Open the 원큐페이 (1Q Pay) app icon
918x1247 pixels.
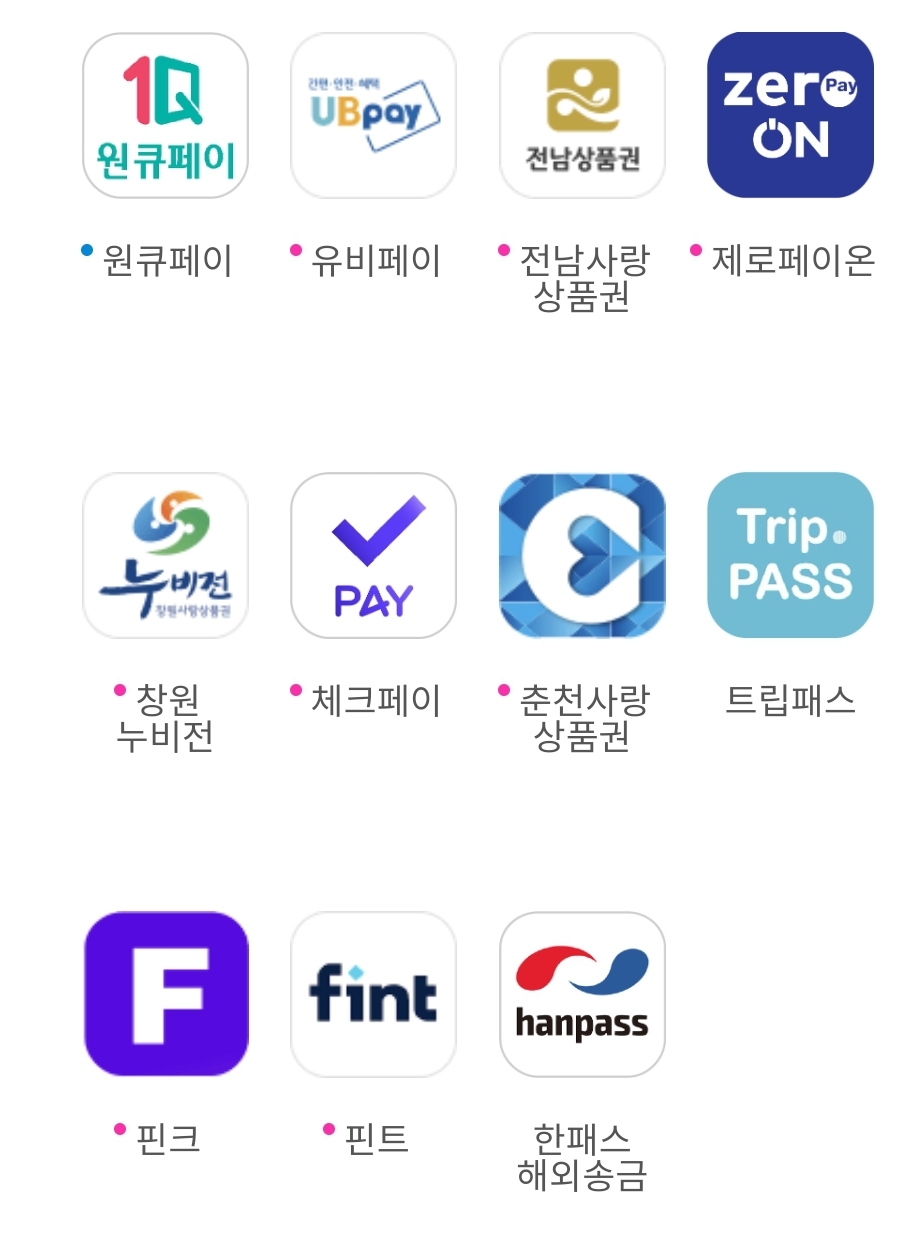pos(166,114)
